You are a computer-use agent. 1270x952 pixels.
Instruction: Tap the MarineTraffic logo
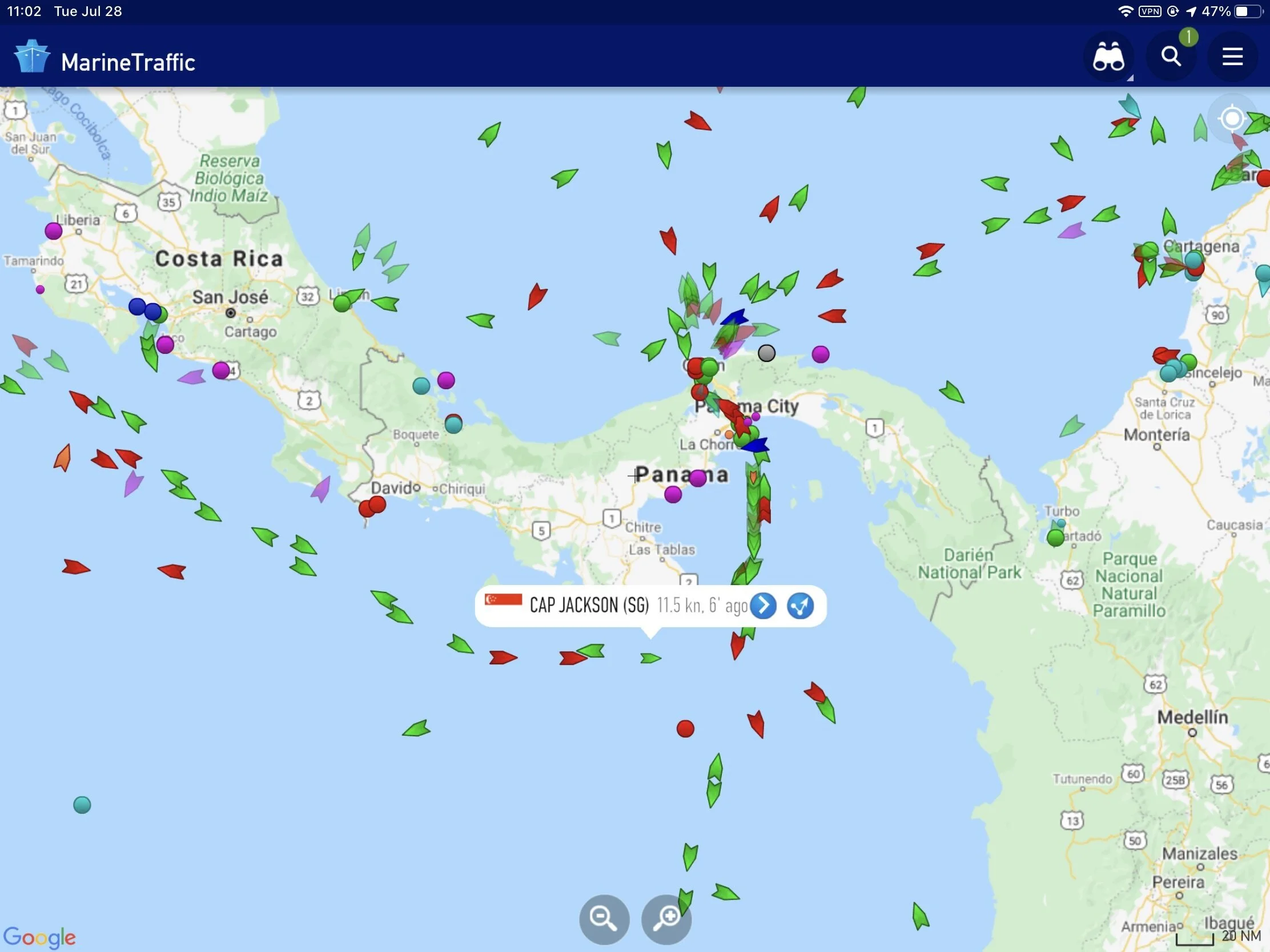104,58
